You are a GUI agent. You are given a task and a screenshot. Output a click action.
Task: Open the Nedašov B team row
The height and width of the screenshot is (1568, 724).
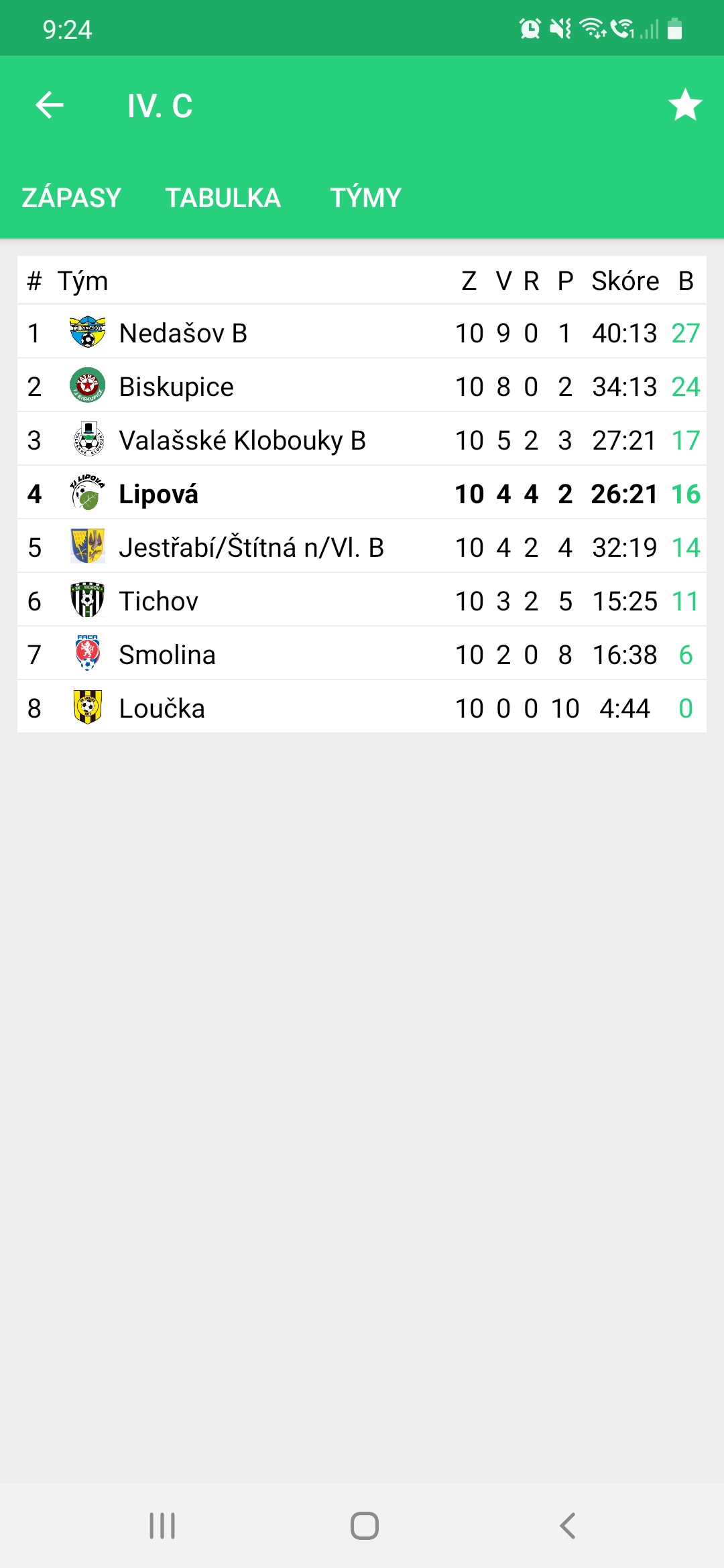[362, 332]
